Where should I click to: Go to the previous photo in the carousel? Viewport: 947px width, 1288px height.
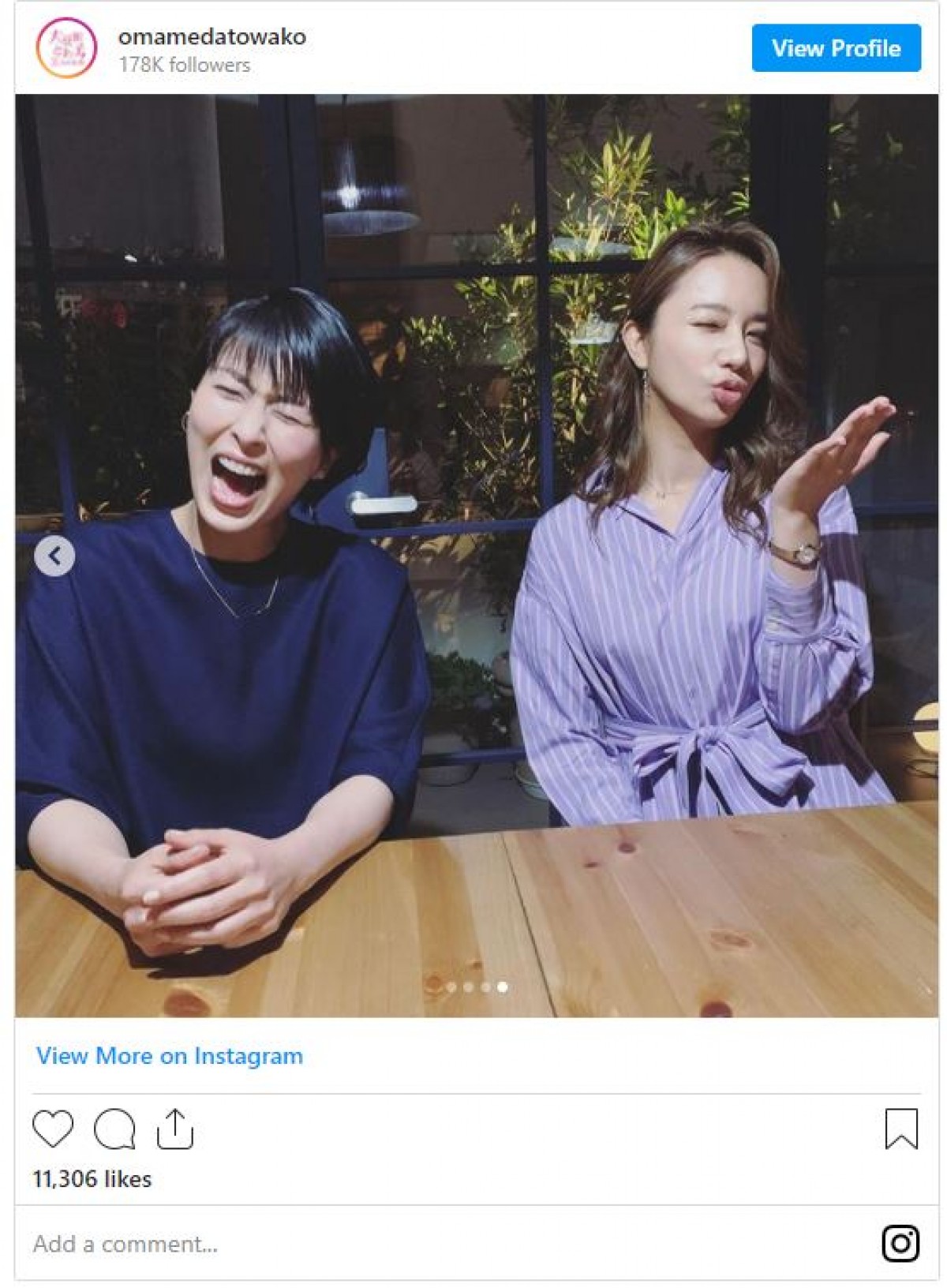54,556
